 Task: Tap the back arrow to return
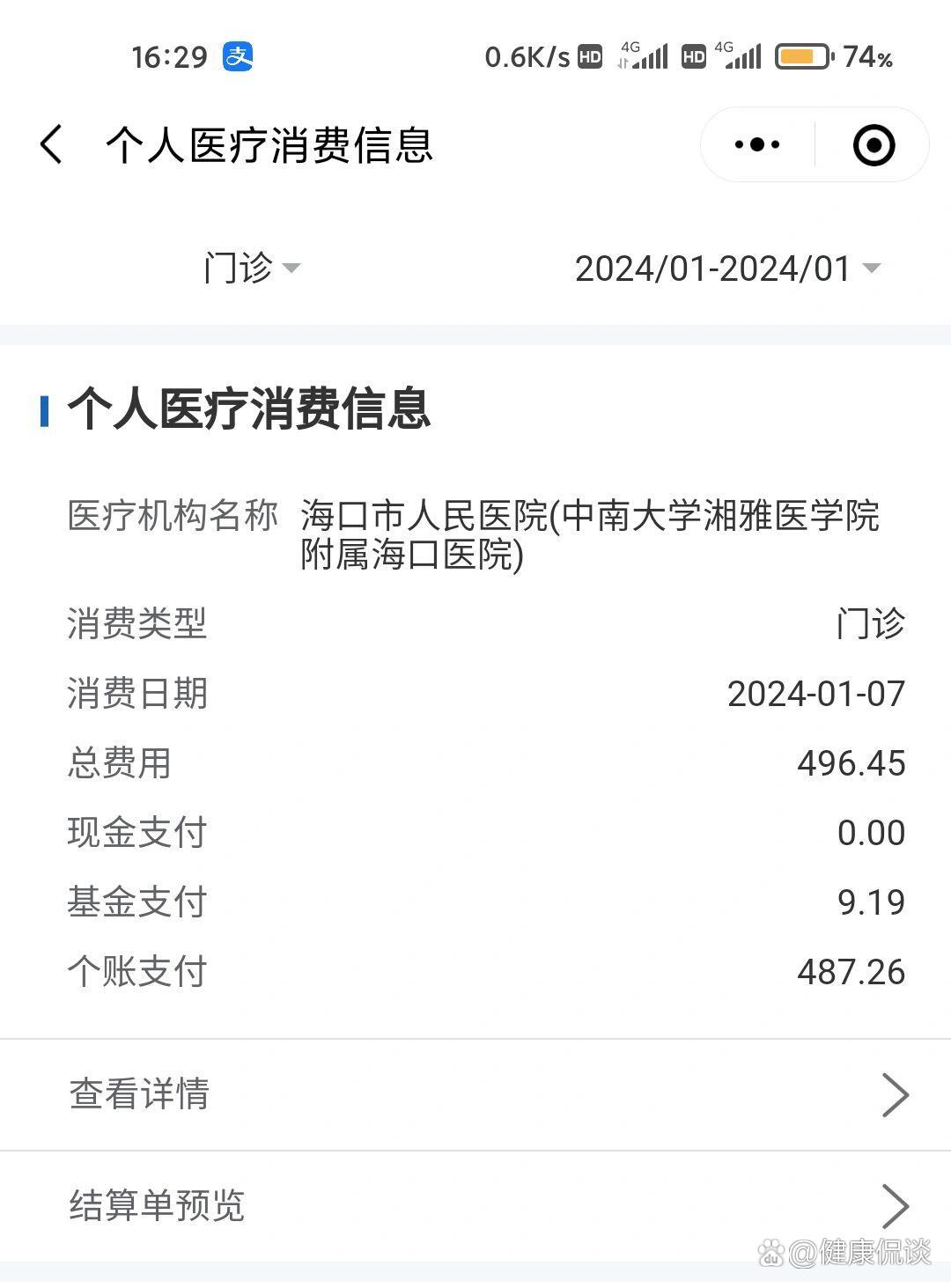click(50, 144)
